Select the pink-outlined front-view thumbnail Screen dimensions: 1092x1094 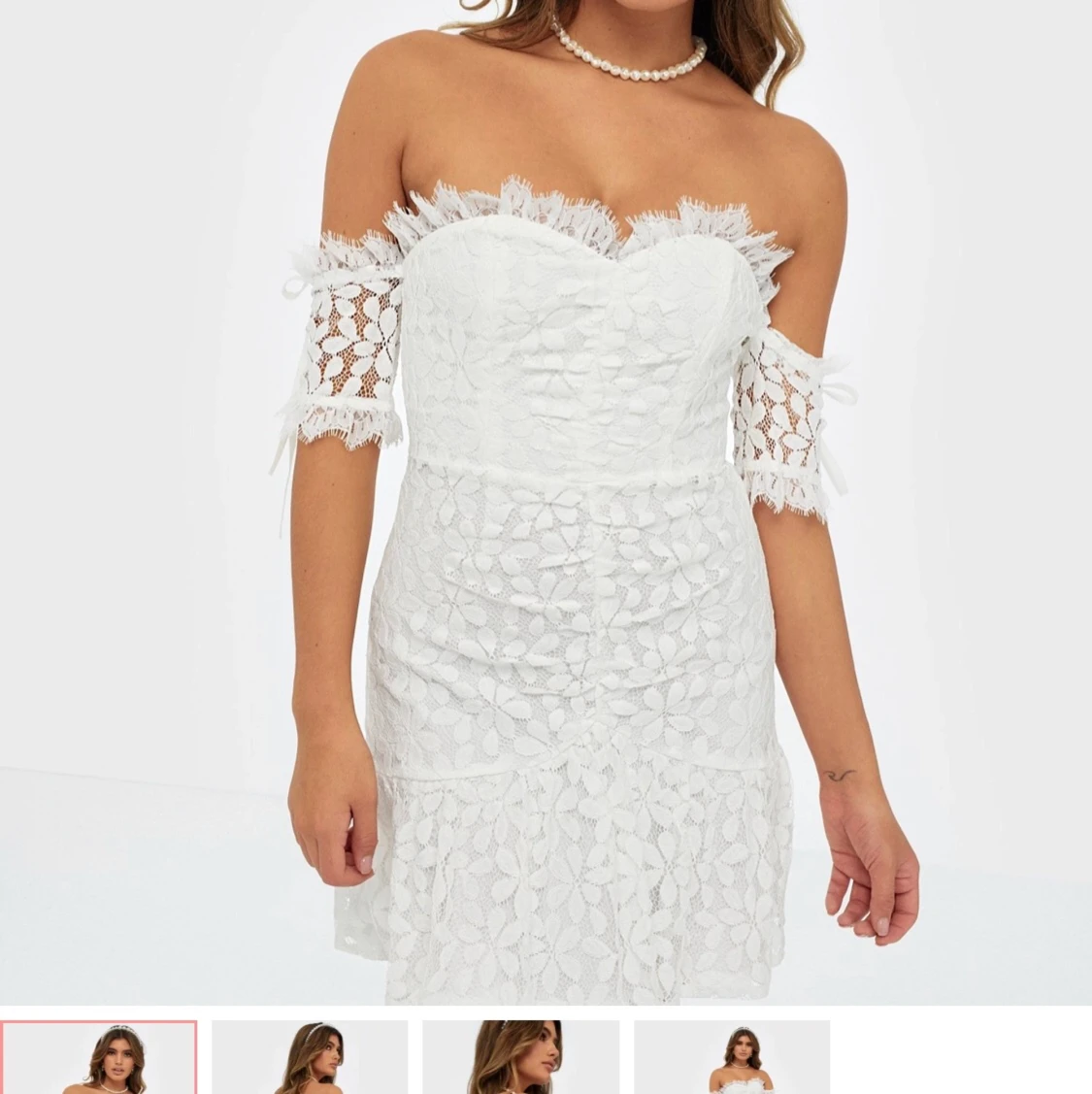(99, 1057)
